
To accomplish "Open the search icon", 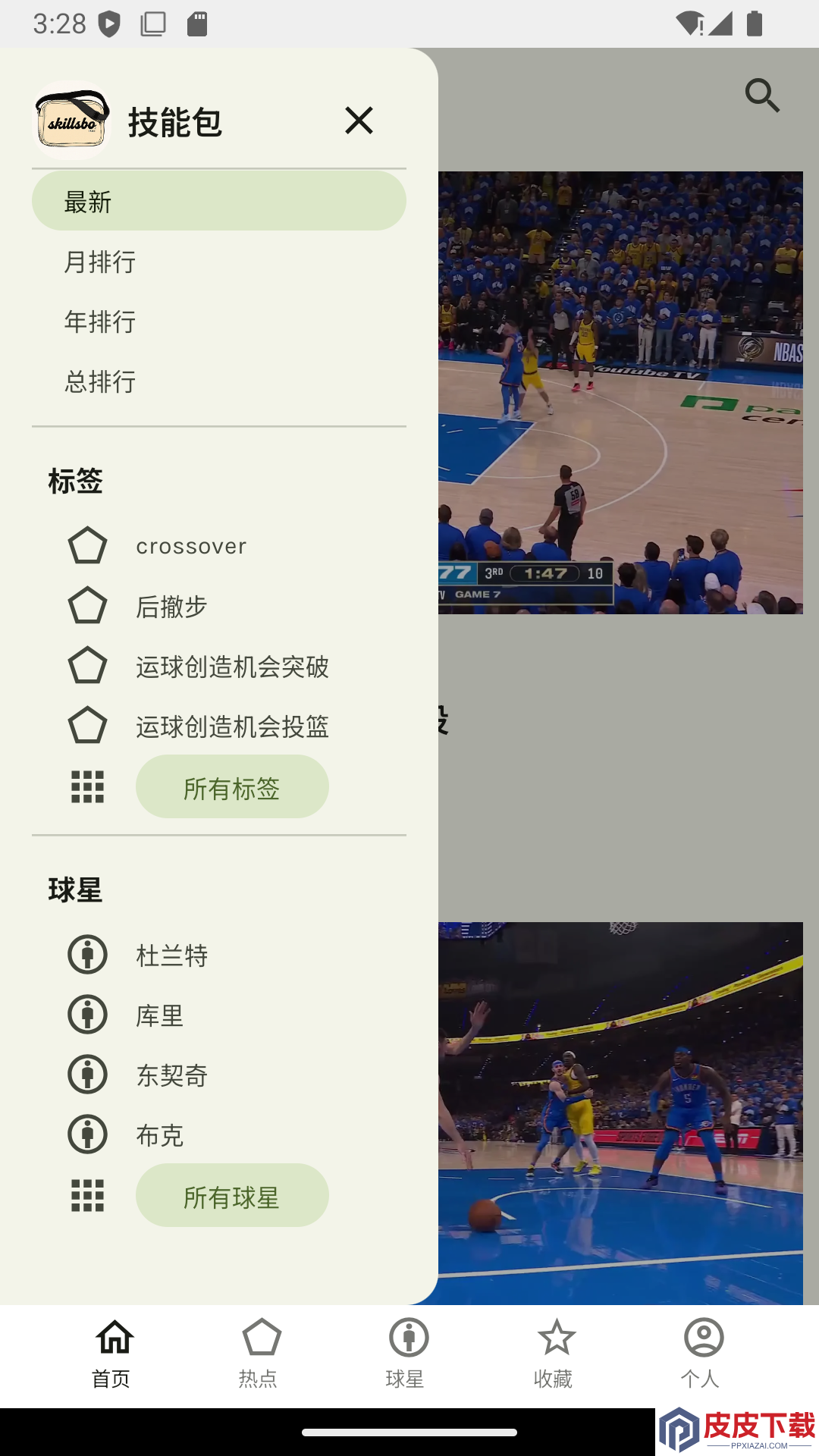I will click(x=762, y=96).
